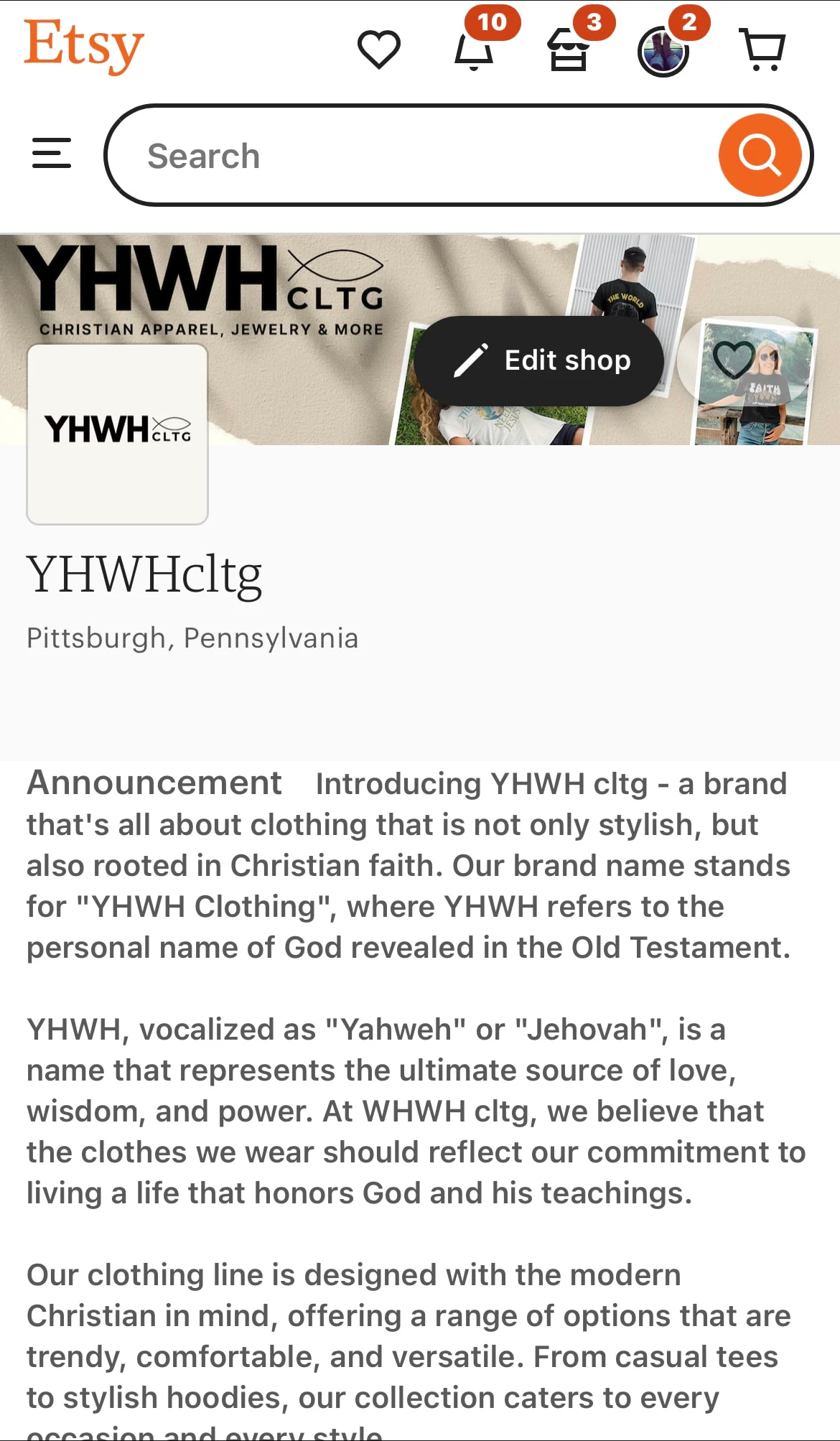Open the YHWH cltg shop icon
The height and width of the screenshot is (1441, 840).
tap(118, 434)
